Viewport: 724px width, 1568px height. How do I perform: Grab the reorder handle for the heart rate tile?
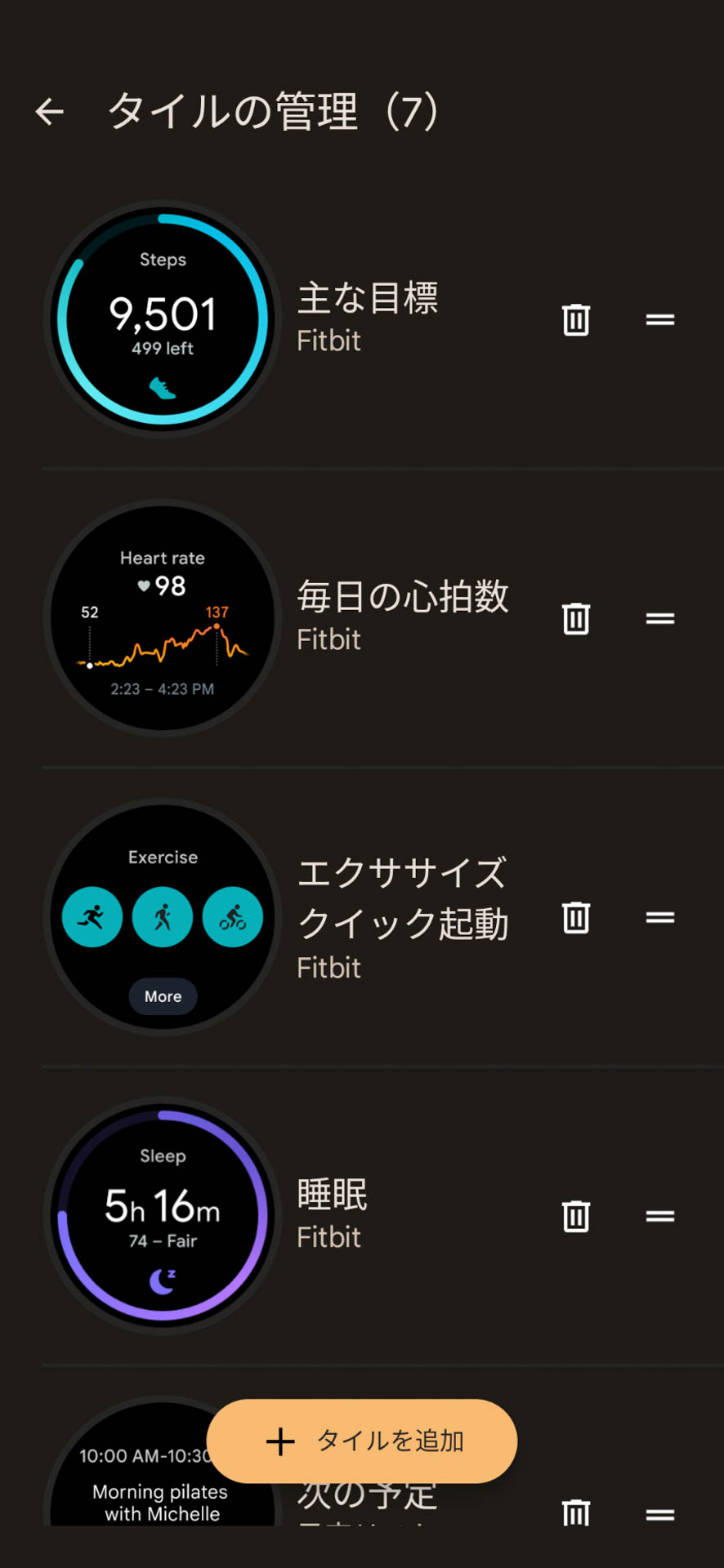[x=659, y=619]
